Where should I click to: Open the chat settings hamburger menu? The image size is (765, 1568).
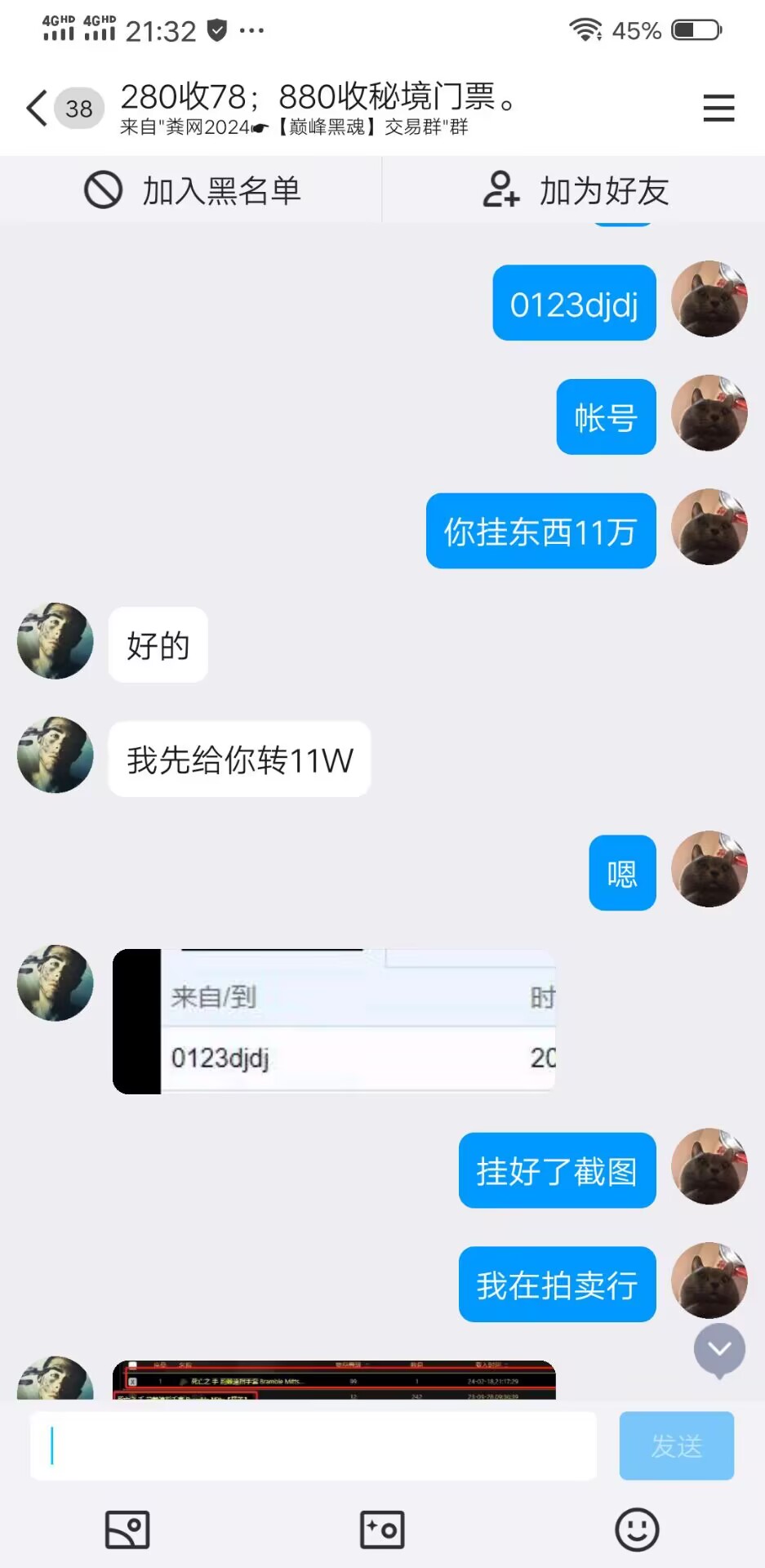[x=718, y=108]
